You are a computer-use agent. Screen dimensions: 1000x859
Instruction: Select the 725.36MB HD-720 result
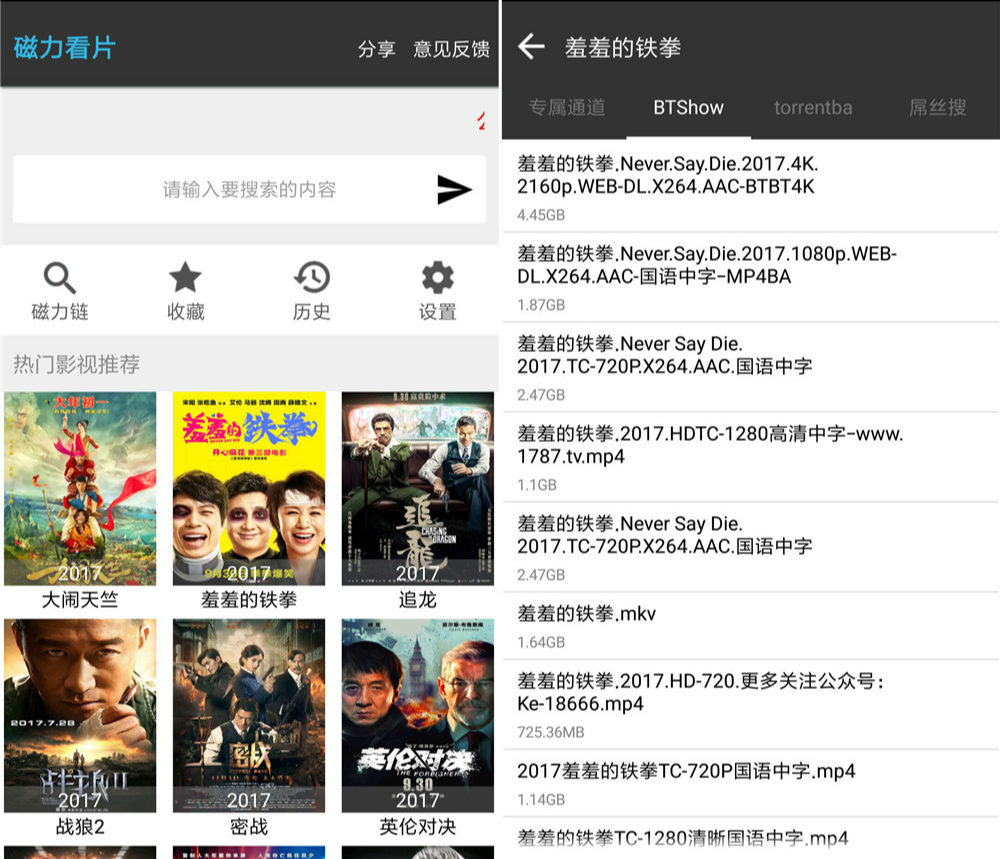coord(750,704)
